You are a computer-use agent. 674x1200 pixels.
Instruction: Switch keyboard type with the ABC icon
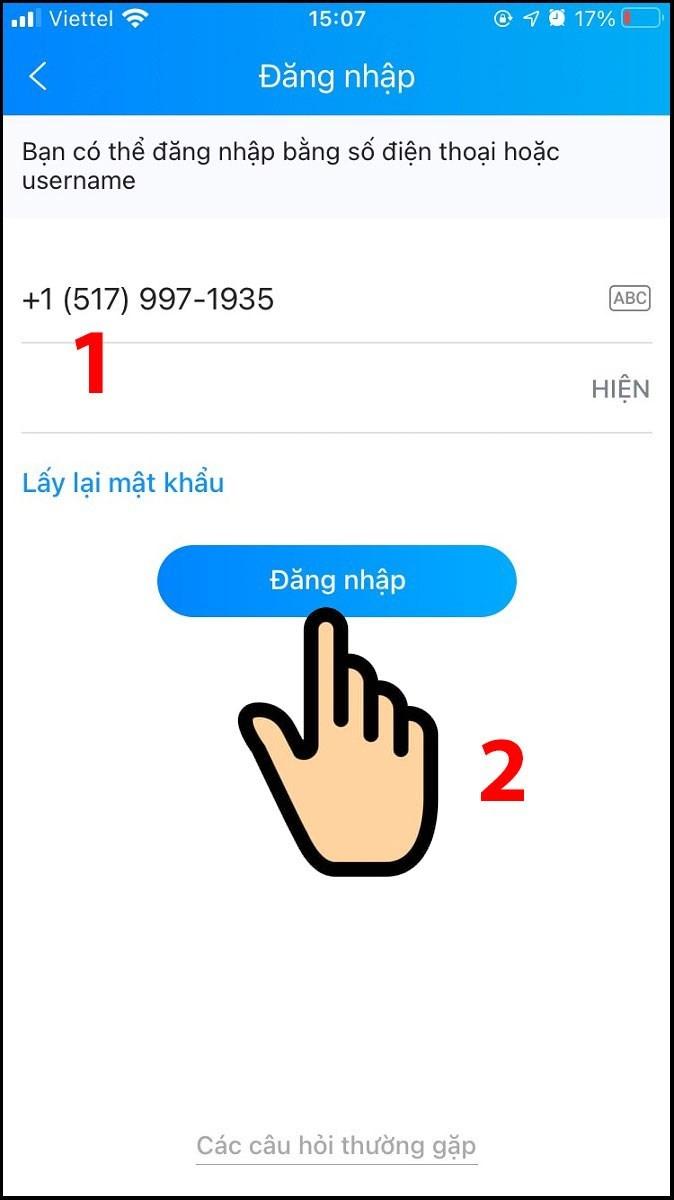coord(629,298)
